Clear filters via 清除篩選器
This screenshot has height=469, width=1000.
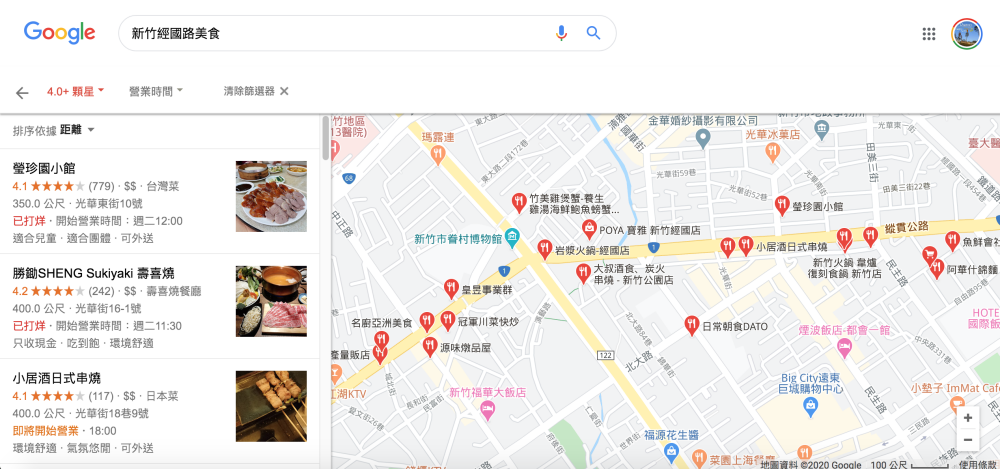point(256,91)
